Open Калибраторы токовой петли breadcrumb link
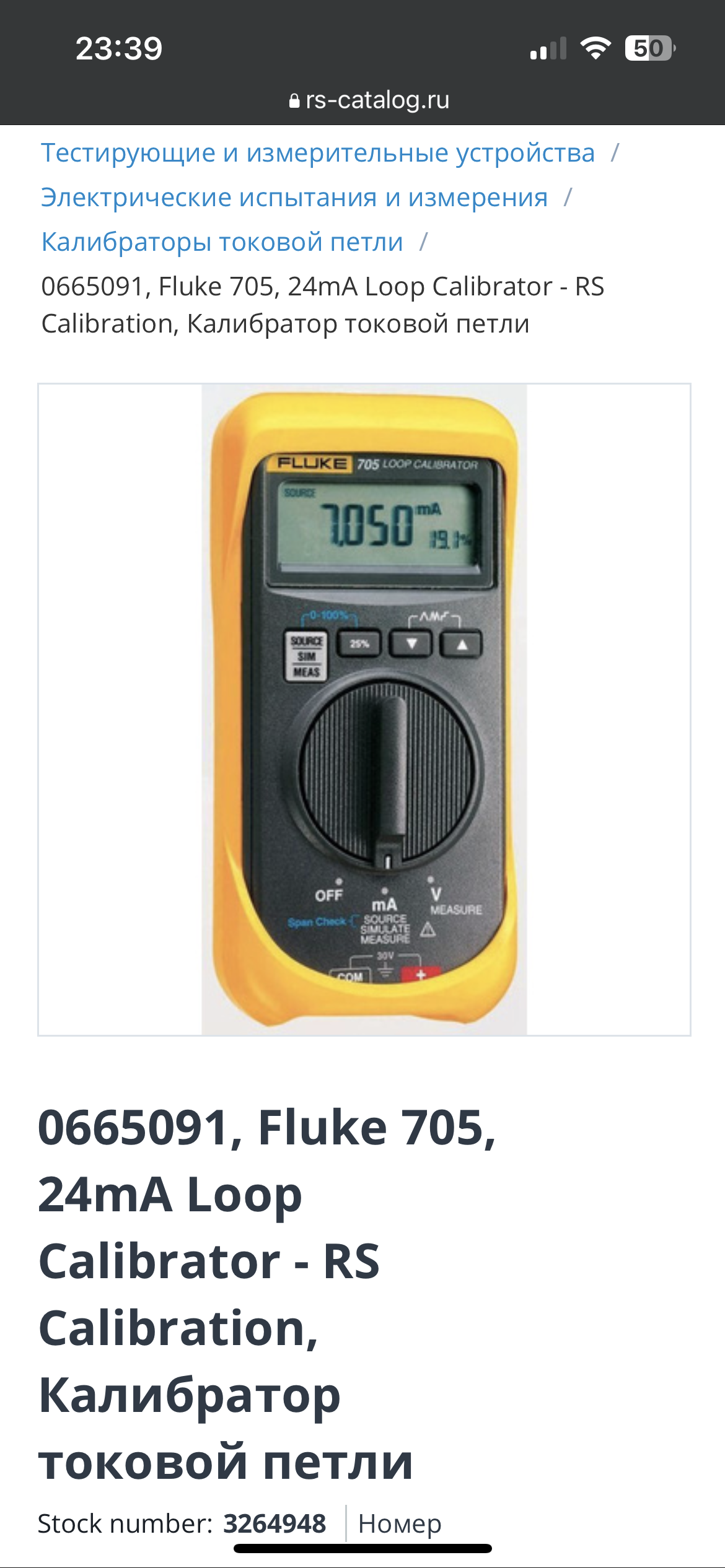Viewport: 725px width, 1568px height. click(x=222, y=243)
